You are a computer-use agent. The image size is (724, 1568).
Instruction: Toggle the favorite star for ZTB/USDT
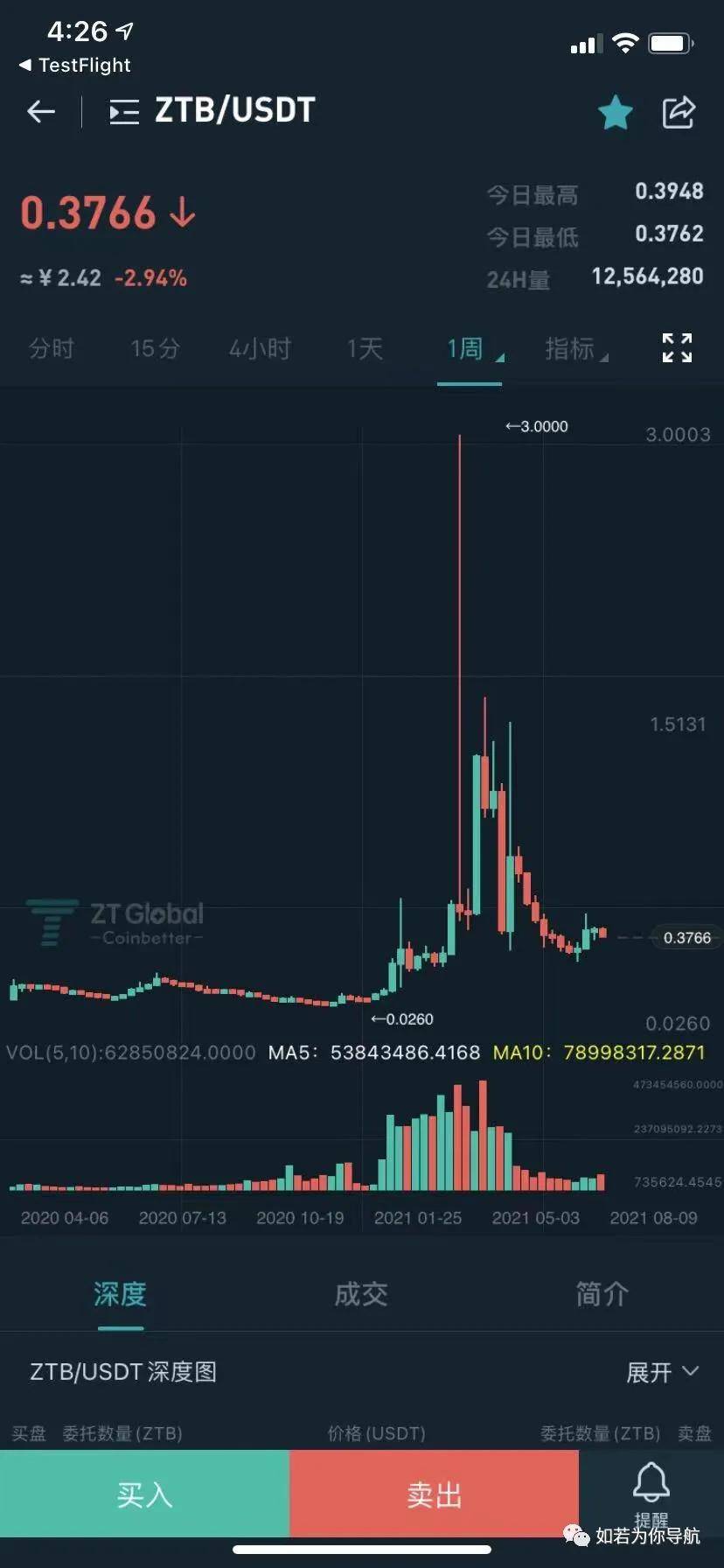click(x=615, y=113)
